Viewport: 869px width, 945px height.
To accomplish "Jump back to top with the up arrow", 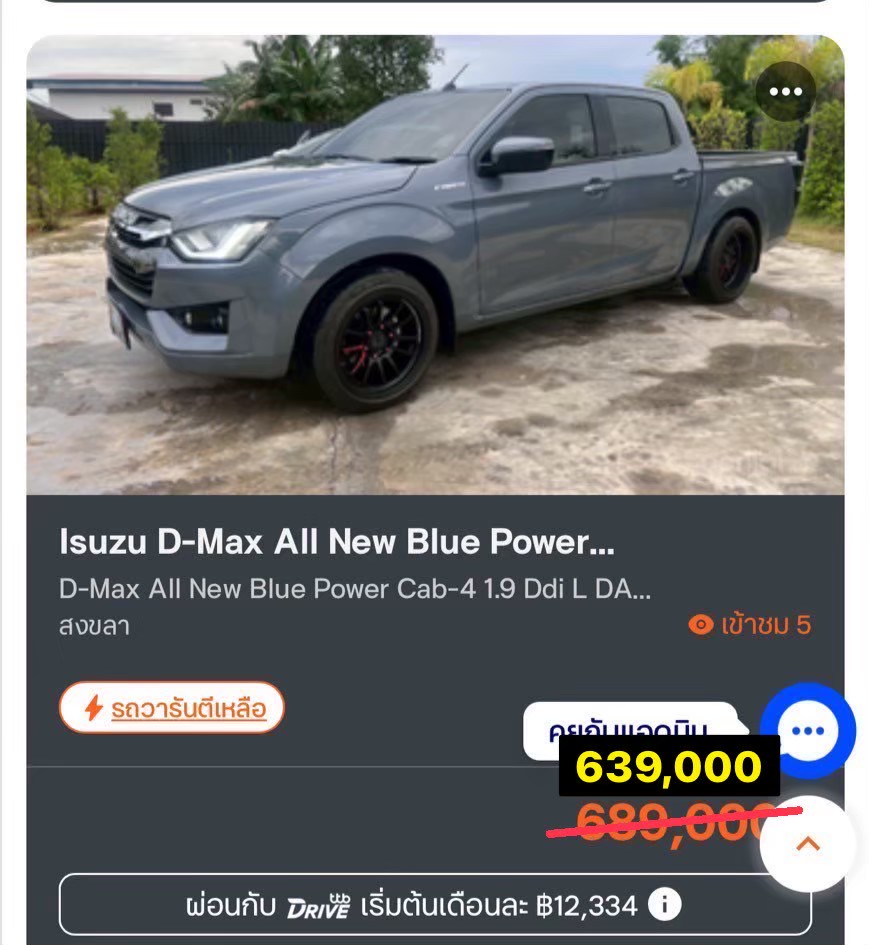I will click(x=807, y=844).
